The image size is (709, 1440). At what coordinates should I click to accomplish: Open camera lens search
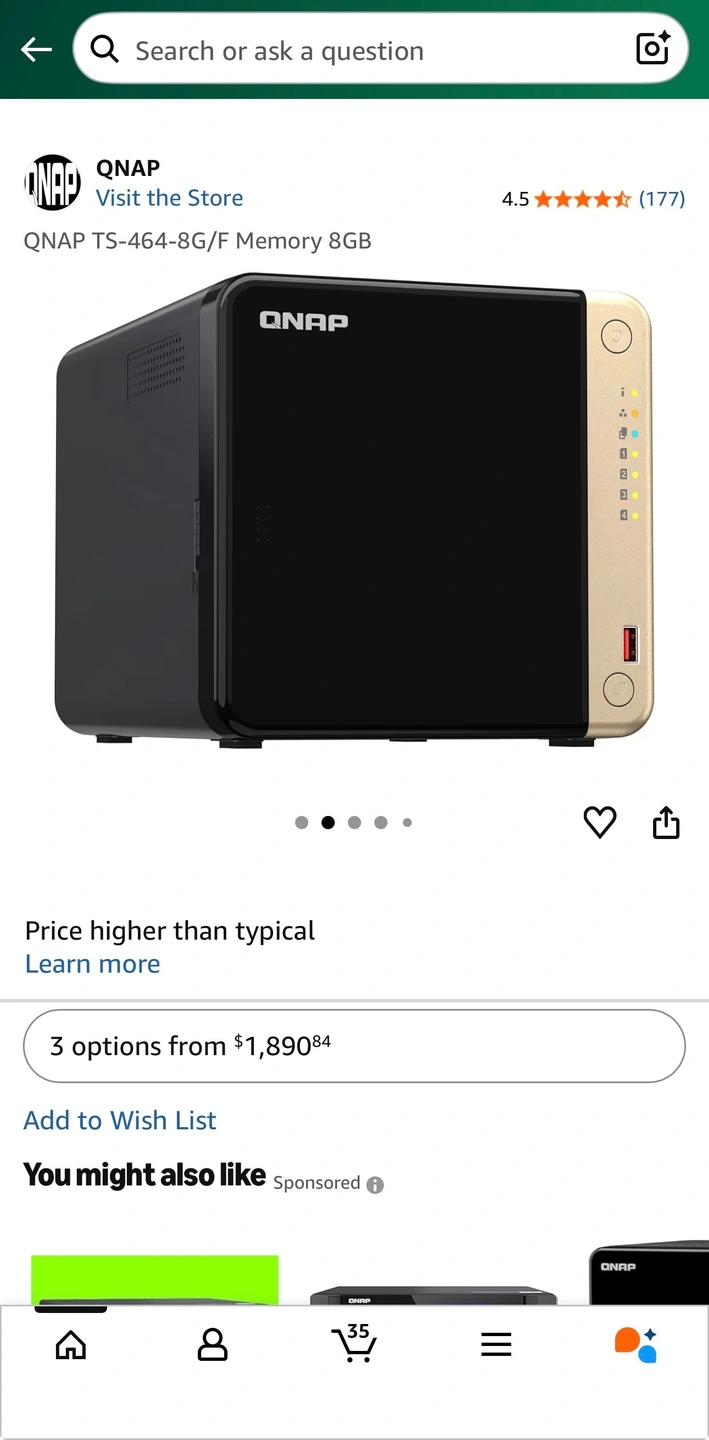pyautogui.click(x=652, y=49)
